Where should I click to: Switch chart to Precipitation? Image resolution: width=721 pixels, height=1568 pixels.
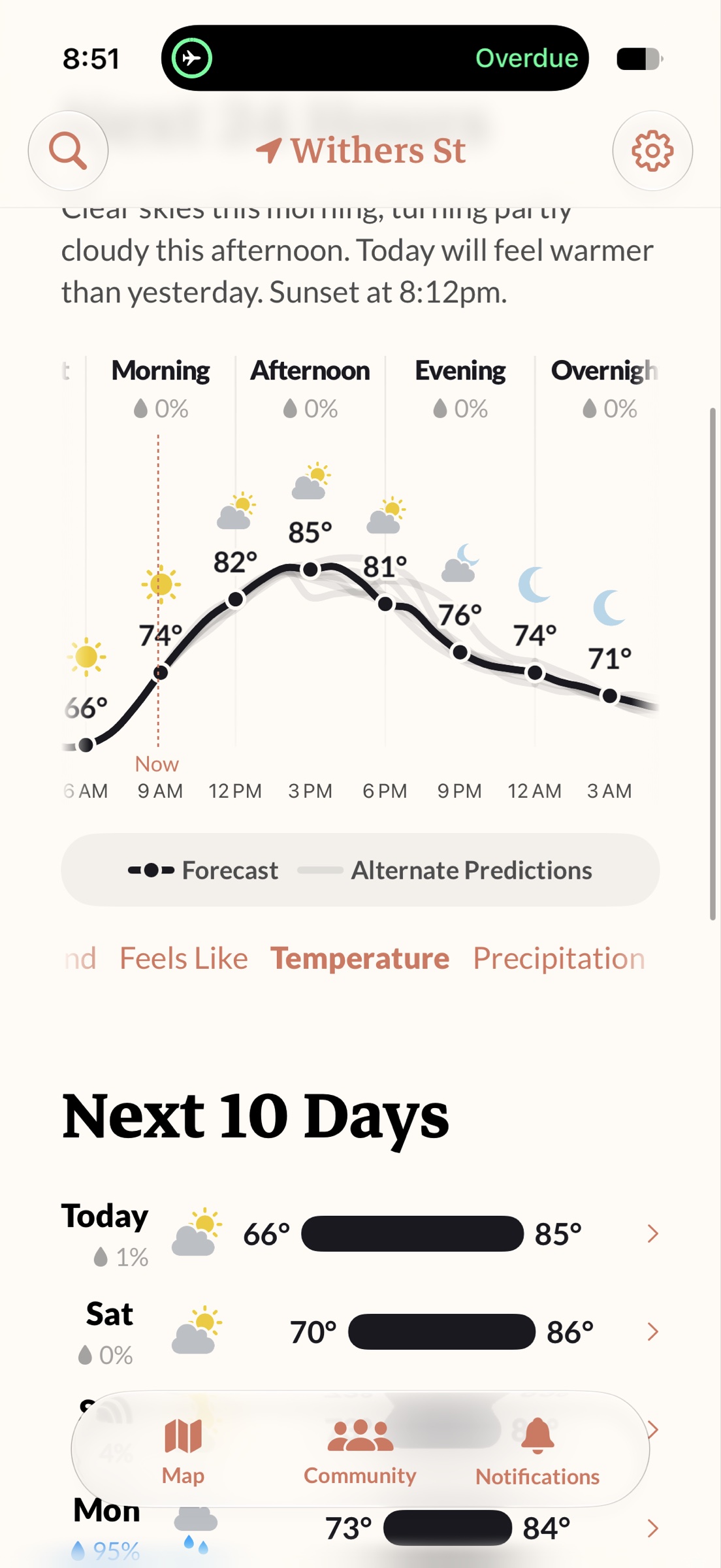(558, 958)
